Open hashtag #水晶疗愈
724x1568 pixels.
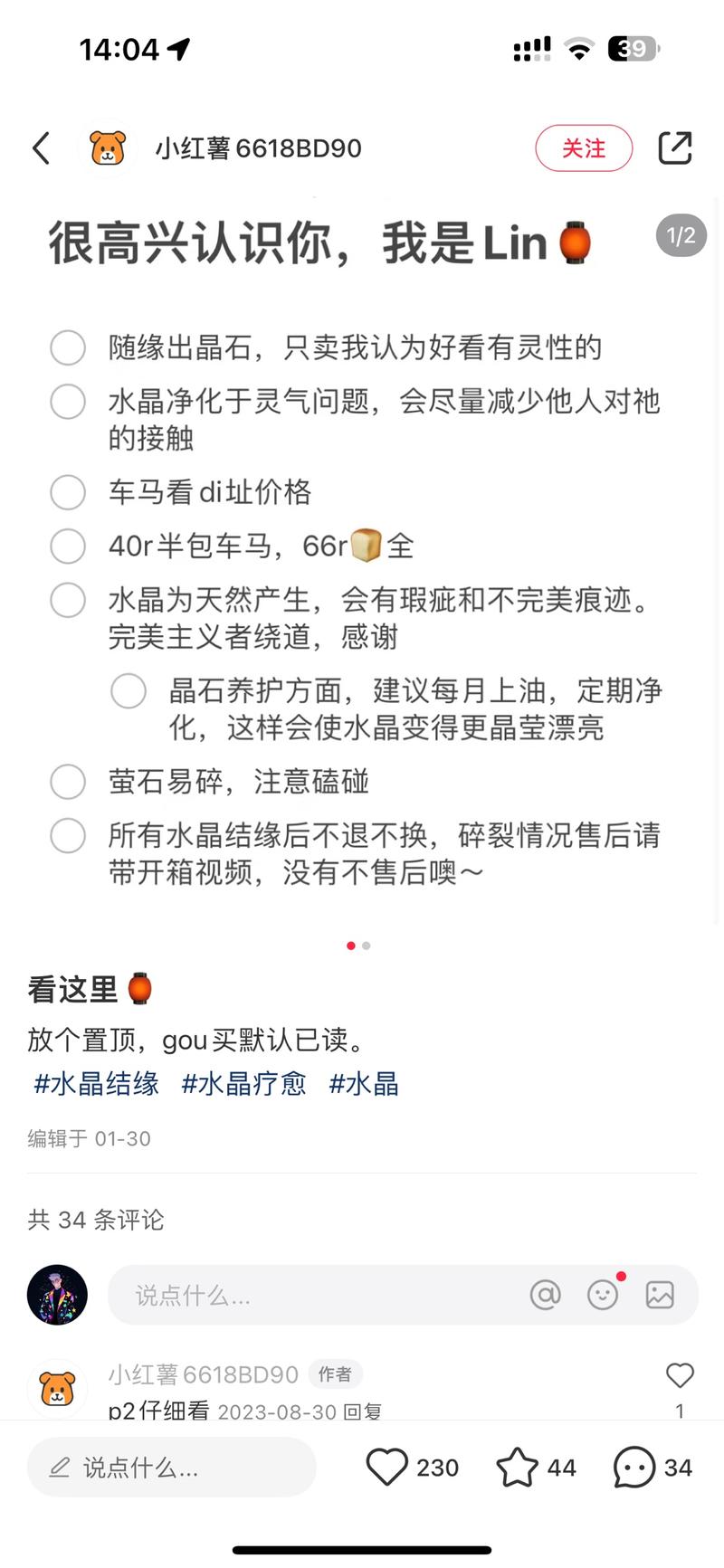click(243, 1083)
